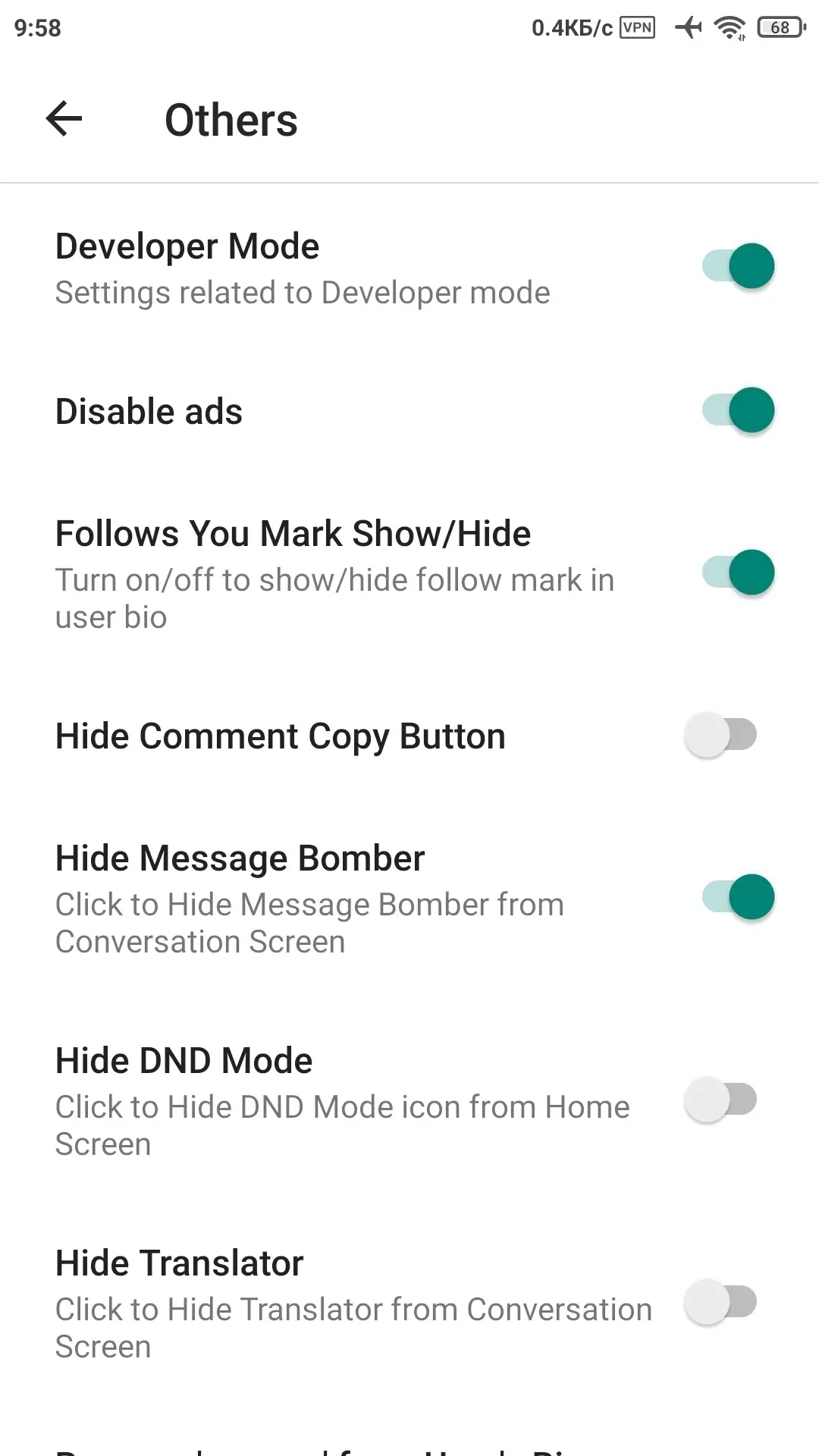Go back from the Others screen
Screen dimensions: 819x1456
tap(64, 119)
